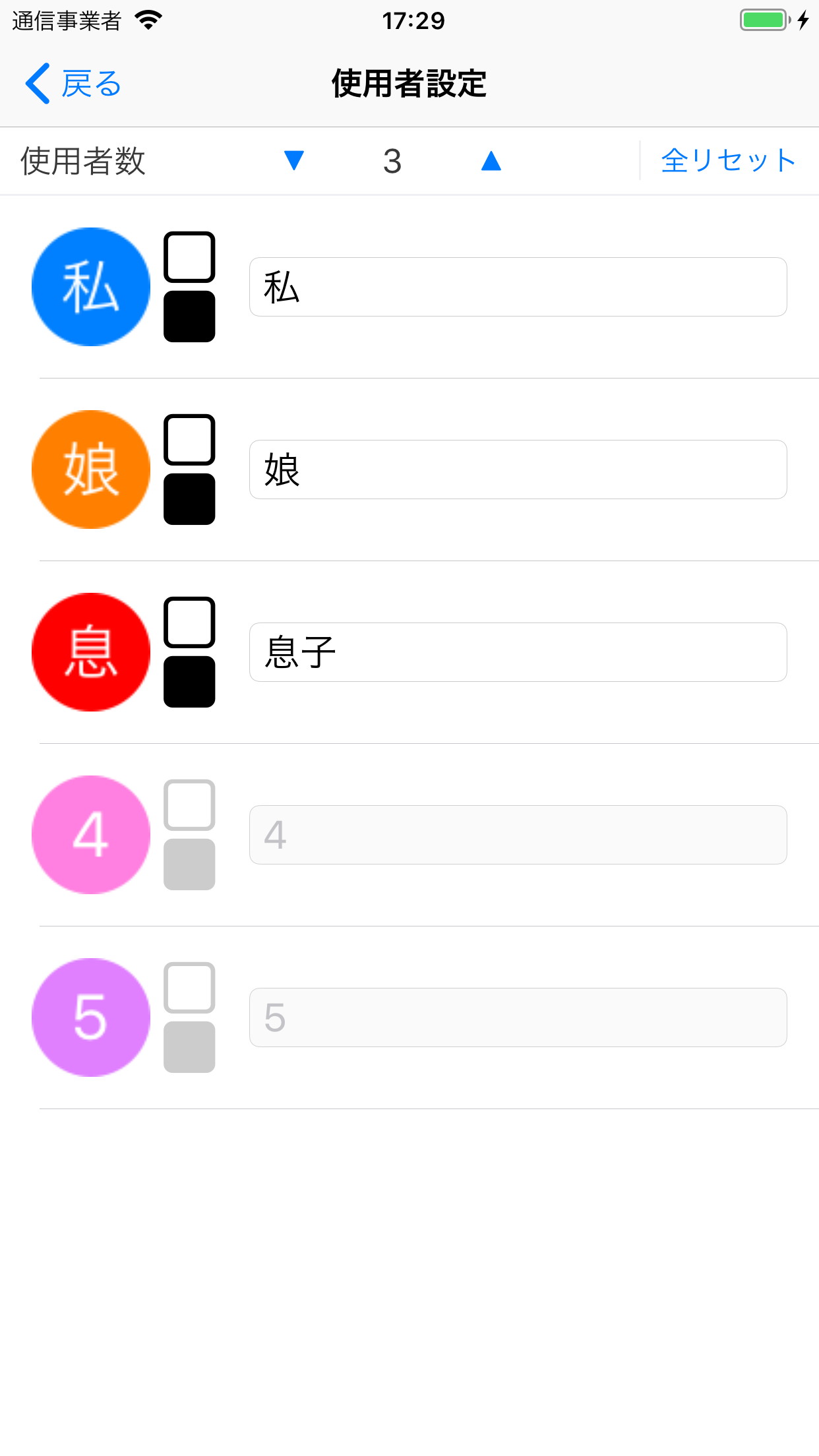Tap the red 息 color circle
The image size is (819, 1456).
point(91,652)
